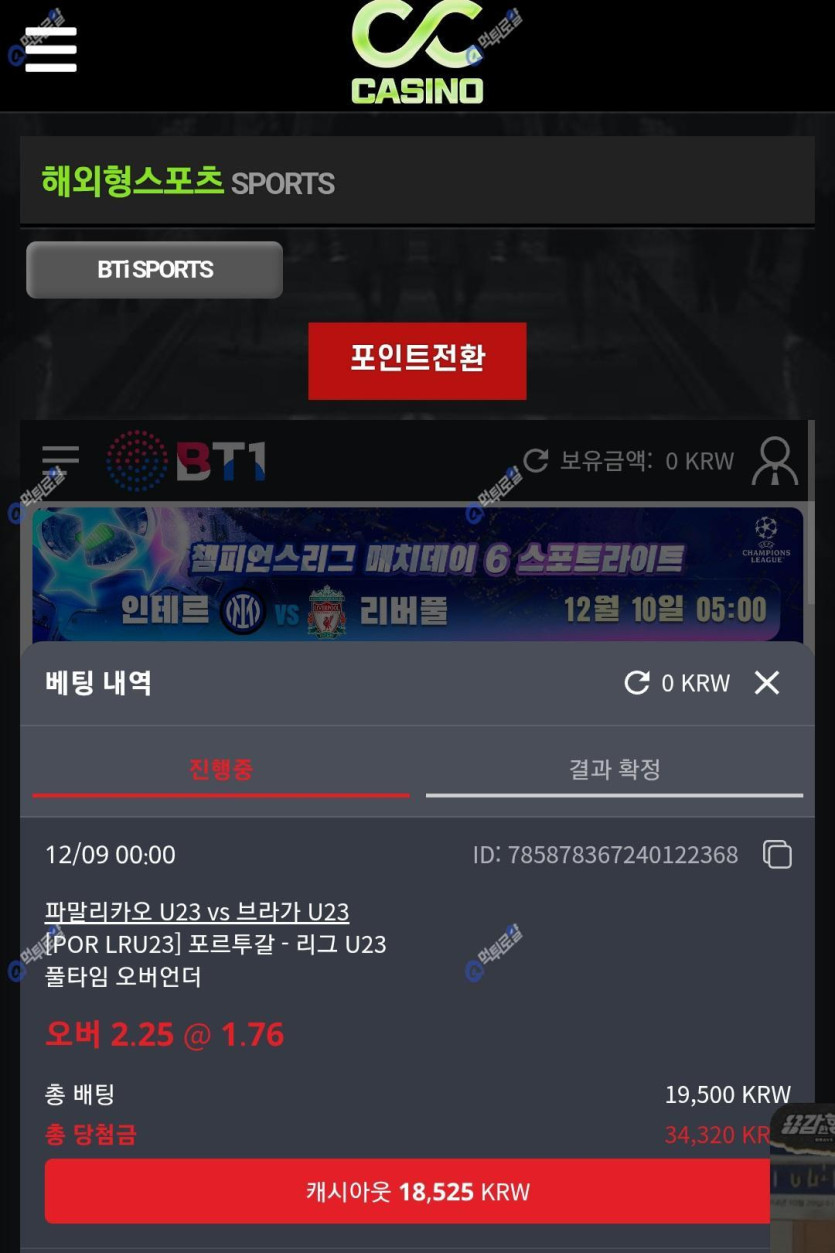The width and height of the screenshot is (835, 1253).
Task: Switch to the 진행중 tab
Action: (221, 769)
